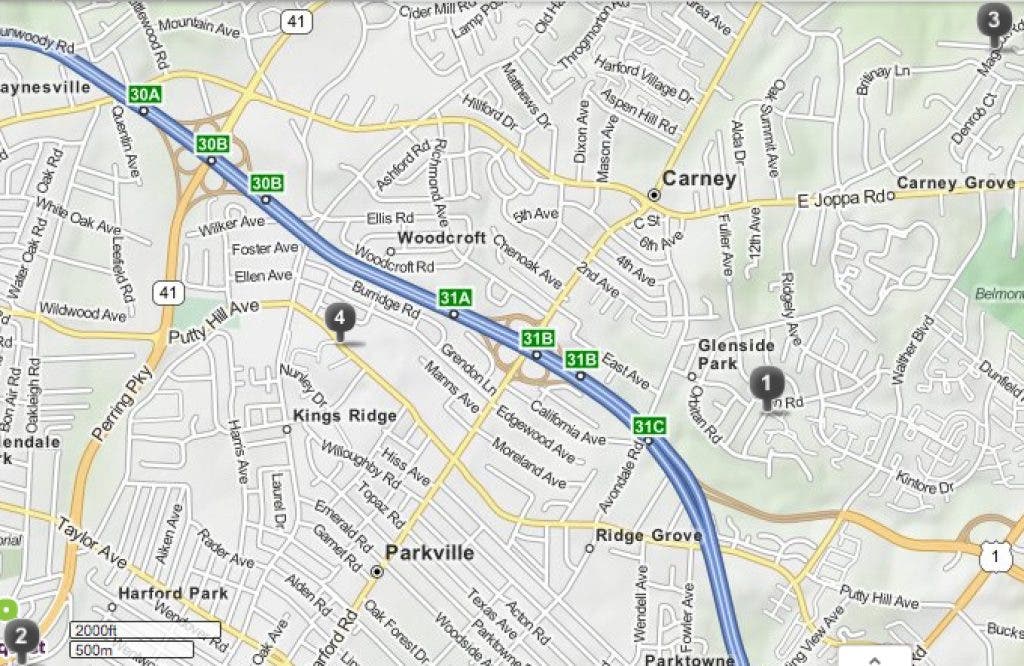View location marker number 4

coord(340,320)
